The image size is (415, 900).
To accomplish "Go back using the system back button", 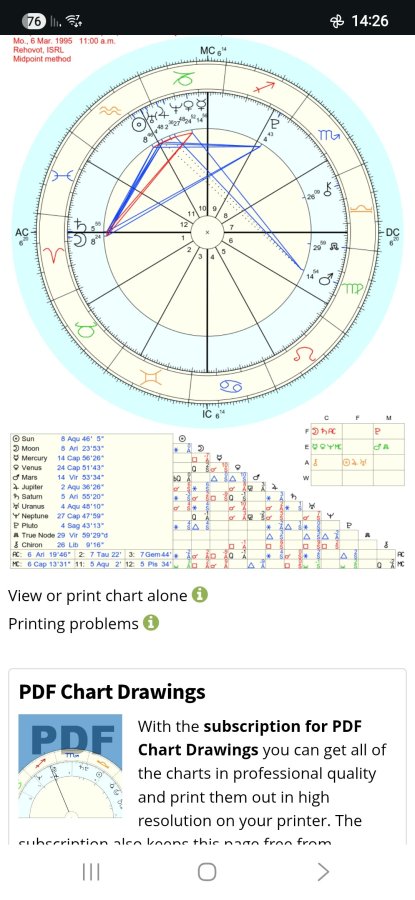I will click(x=323, y=872).
